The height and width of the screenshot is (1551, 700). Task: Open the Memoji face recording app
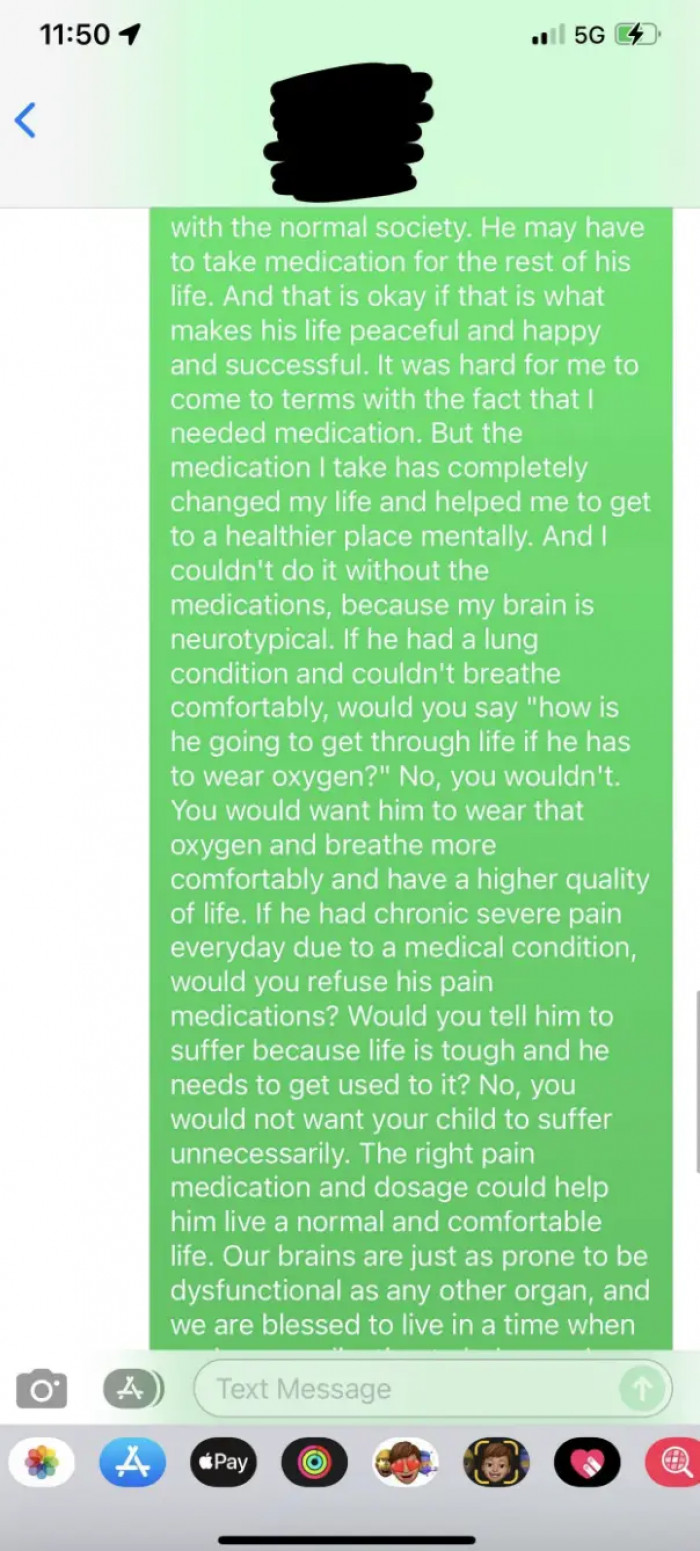tap(496, 1463)
